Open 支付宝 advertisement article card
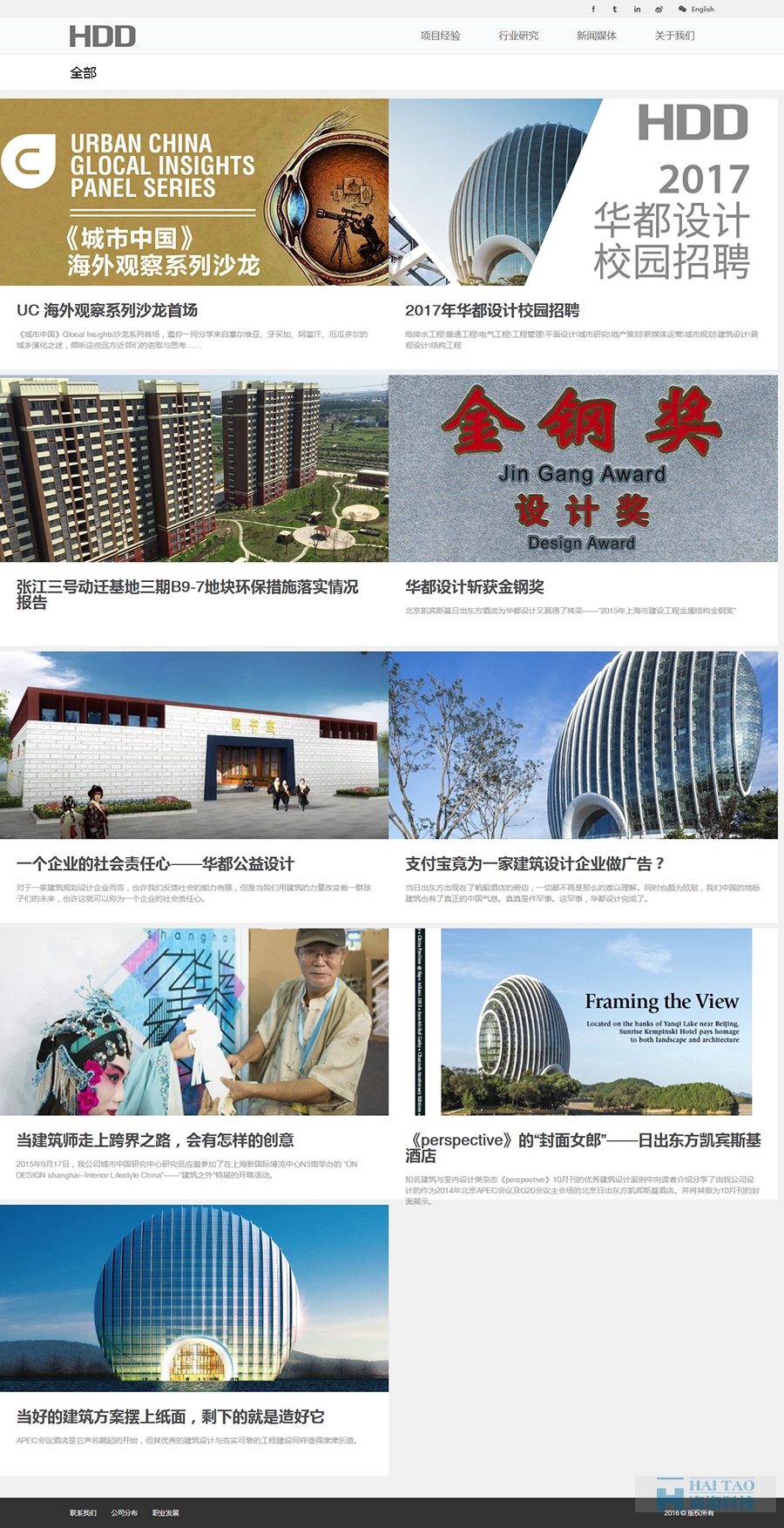784x1528 pixels. pos(535,863)
